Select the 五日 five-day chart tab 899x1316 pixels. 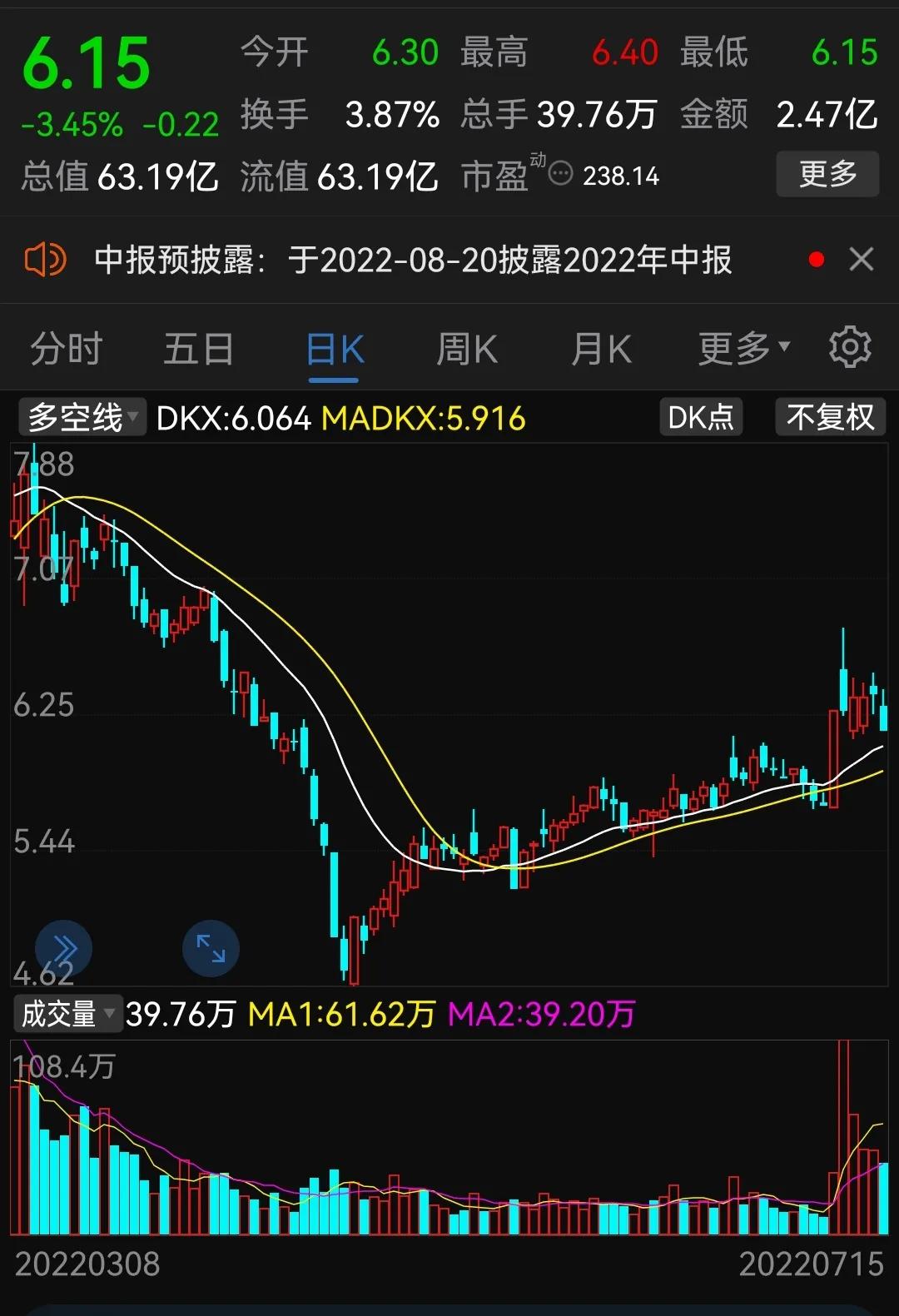coord(198,347)
